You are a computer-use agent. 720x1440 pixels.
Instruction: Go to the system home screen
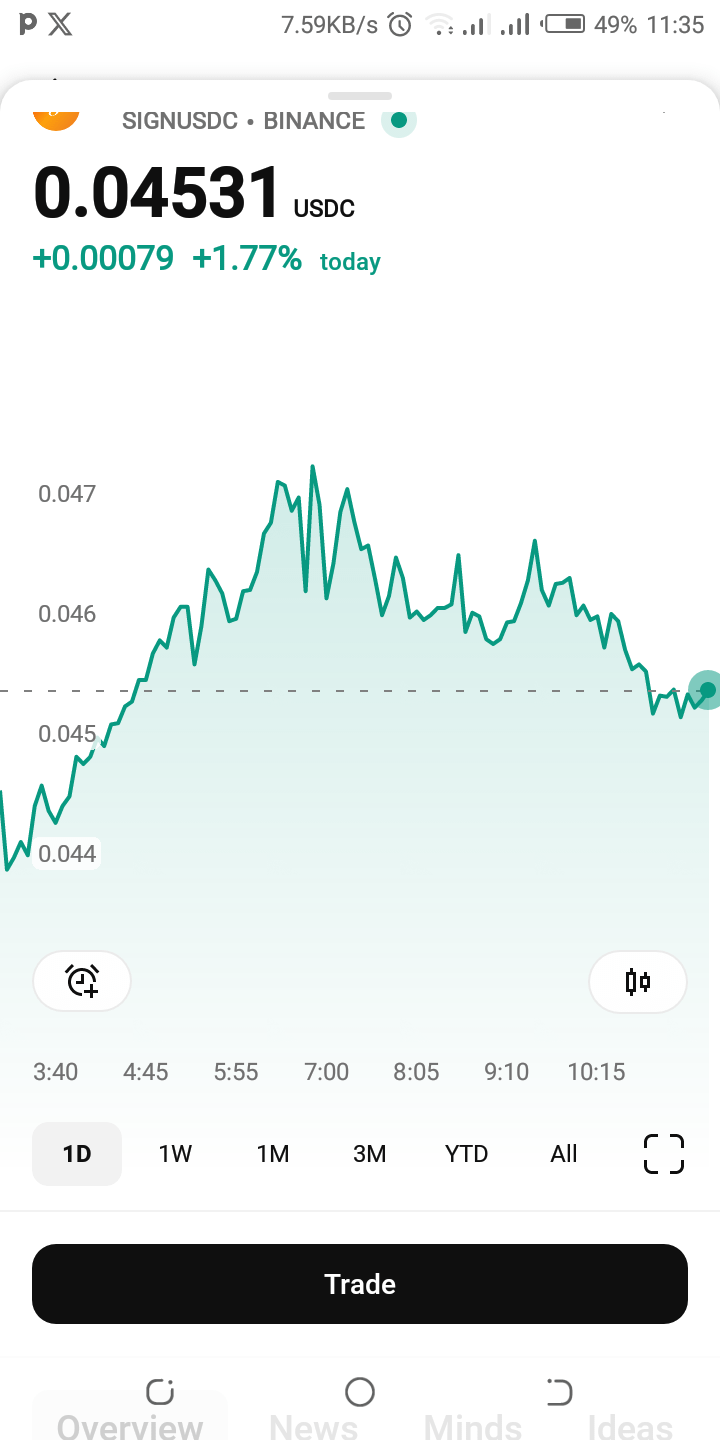click(360, 1391)
